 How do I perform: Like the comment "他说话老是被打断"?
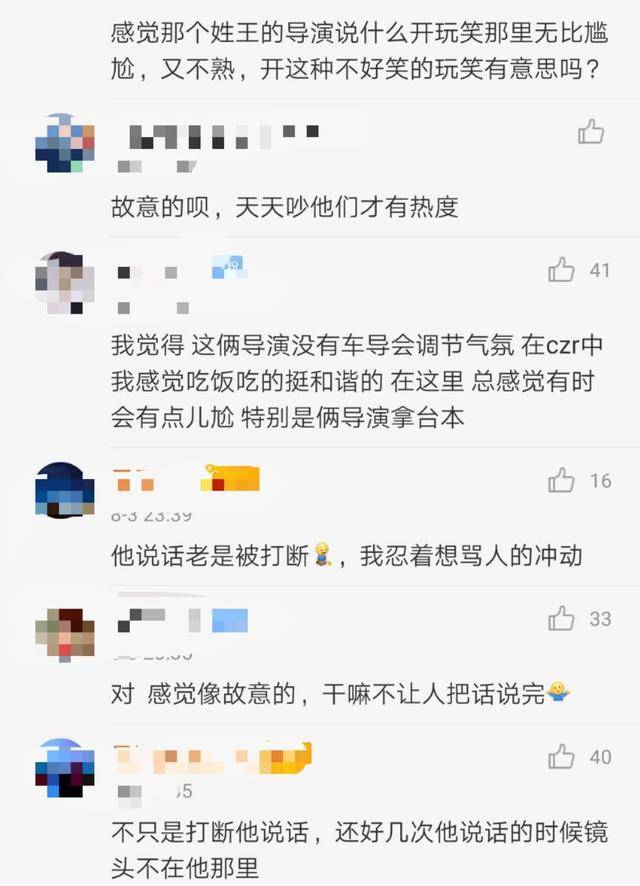(562, 481)
